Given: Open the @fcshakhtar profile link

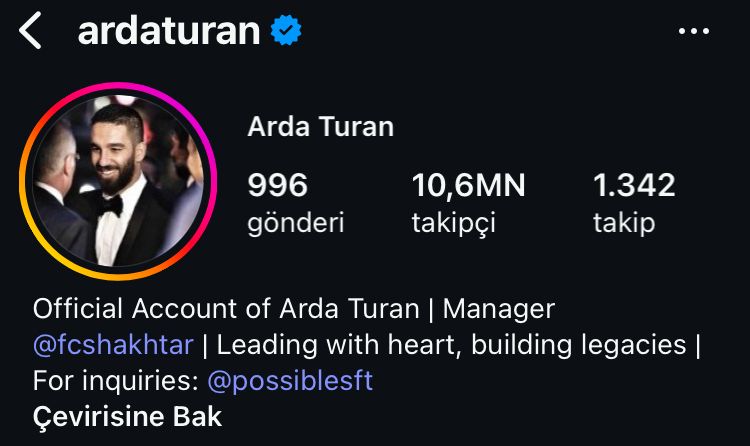Looking at the screenshot, I should pyautogui.click(x=113, y=345).
